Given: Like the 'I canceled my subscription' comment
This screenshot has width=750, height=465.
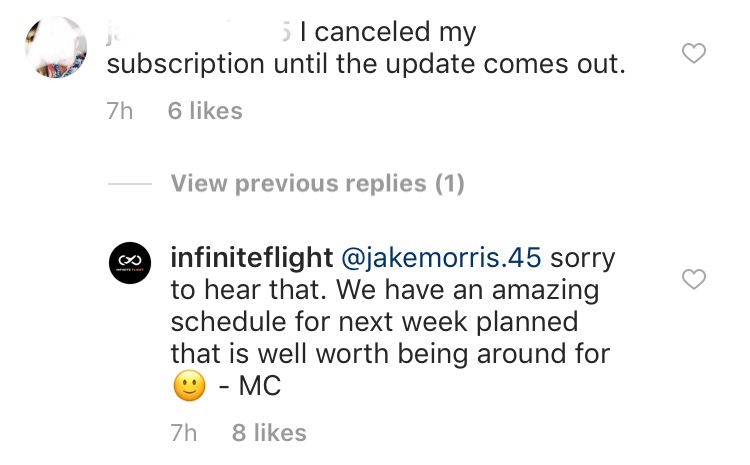Looking at the screenshot, I should [694, 53].
